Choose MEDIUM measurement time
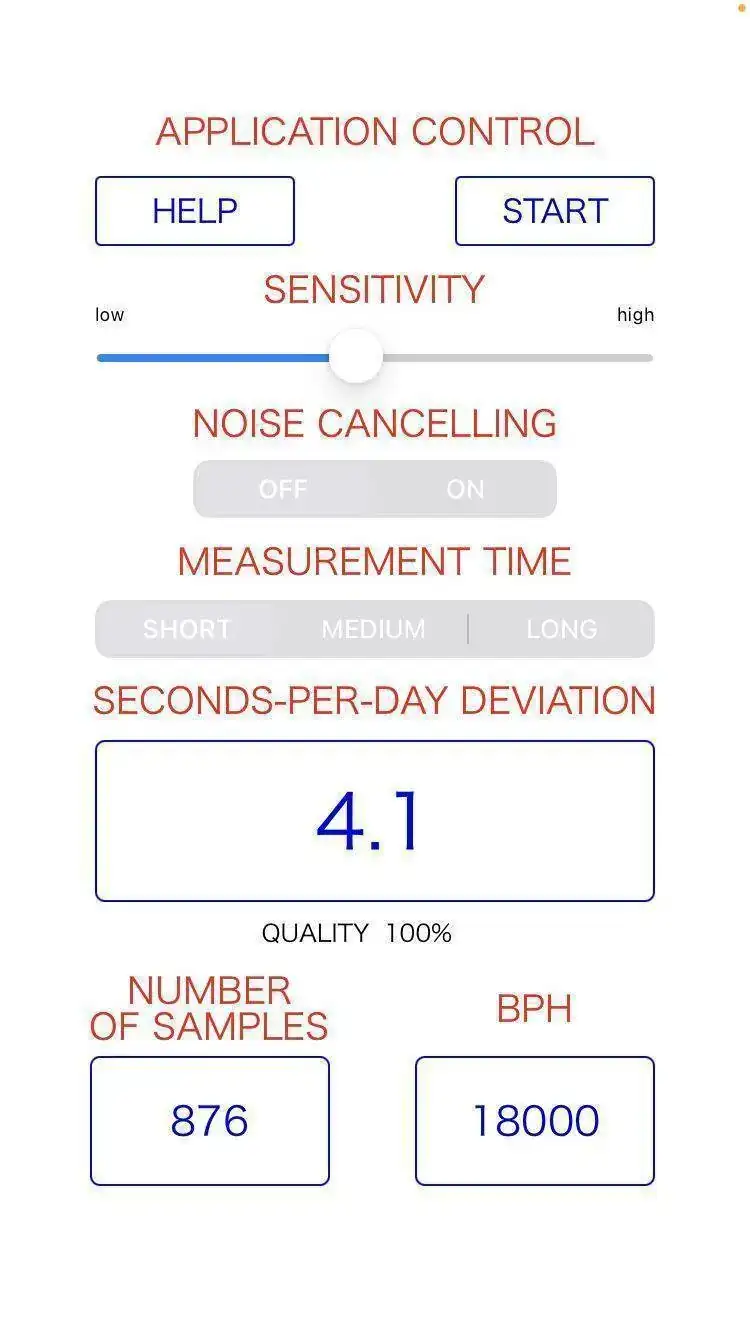Viewport: 750px width, 1334px height. (373, 629)
